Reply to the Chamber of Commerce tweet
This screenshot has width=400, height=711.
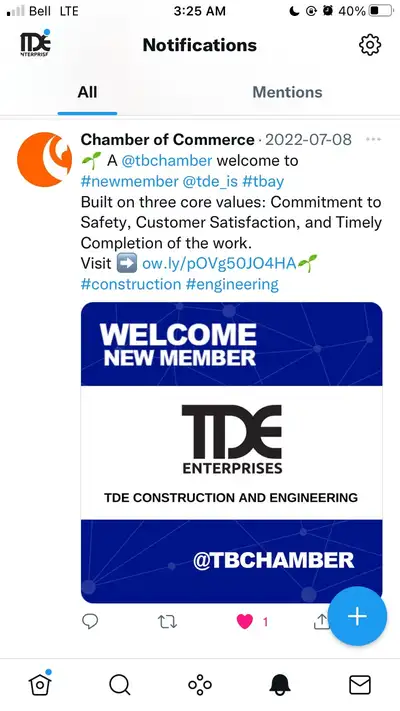[90, 621]
